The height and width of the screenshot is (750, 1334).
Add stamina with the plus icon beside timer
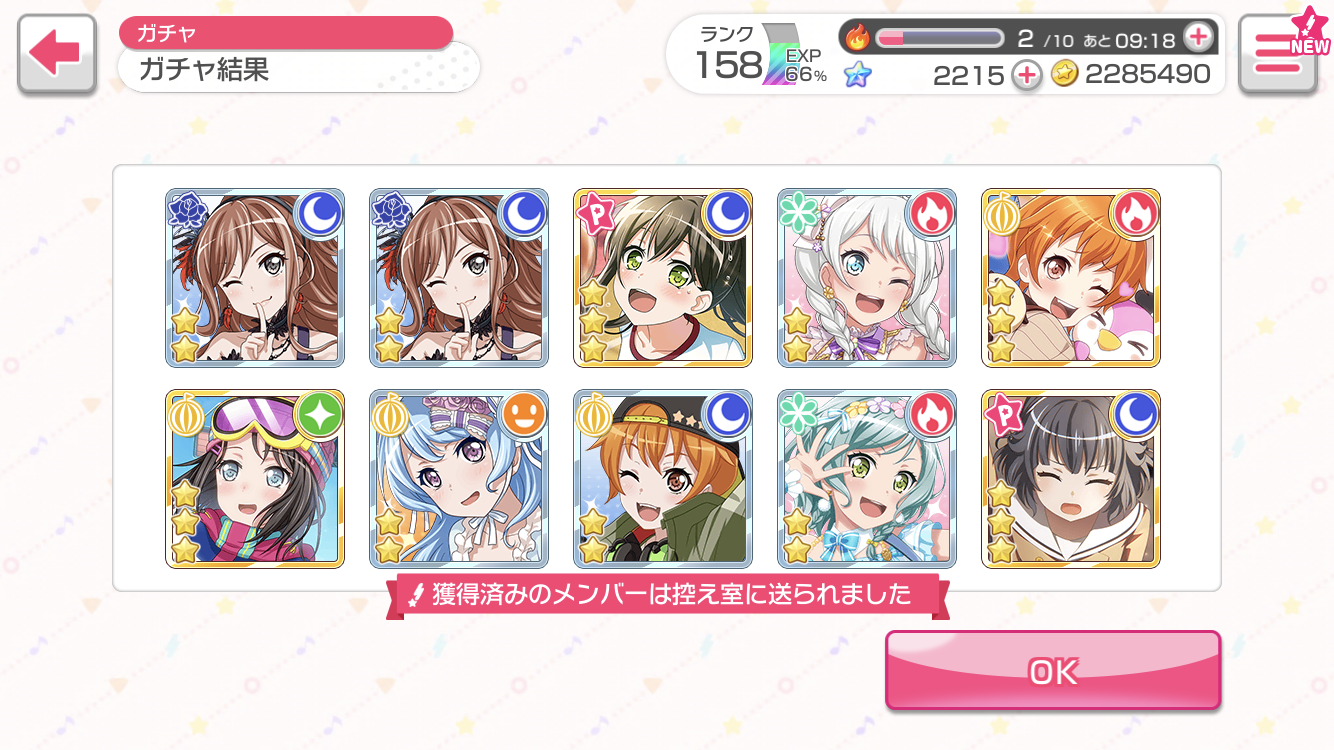tap(1197, 38)
